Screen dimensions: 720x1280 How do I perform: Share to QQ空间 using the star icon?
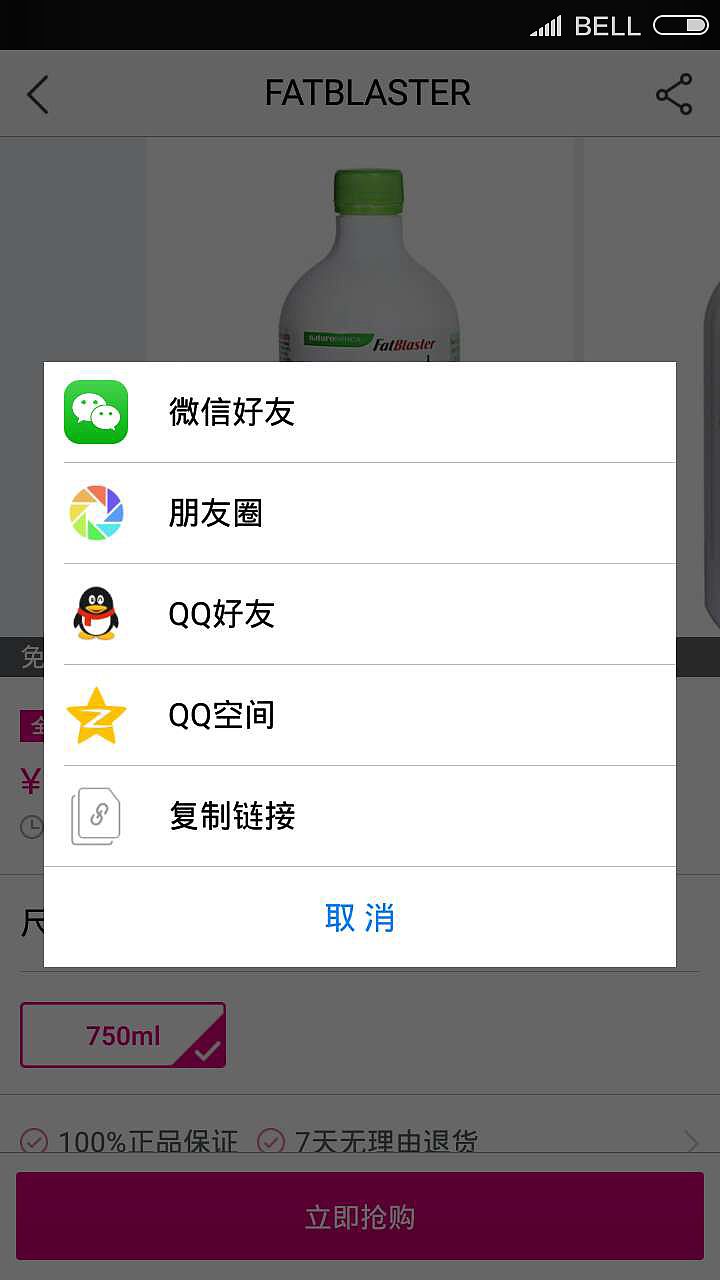(x=96, y=715)
